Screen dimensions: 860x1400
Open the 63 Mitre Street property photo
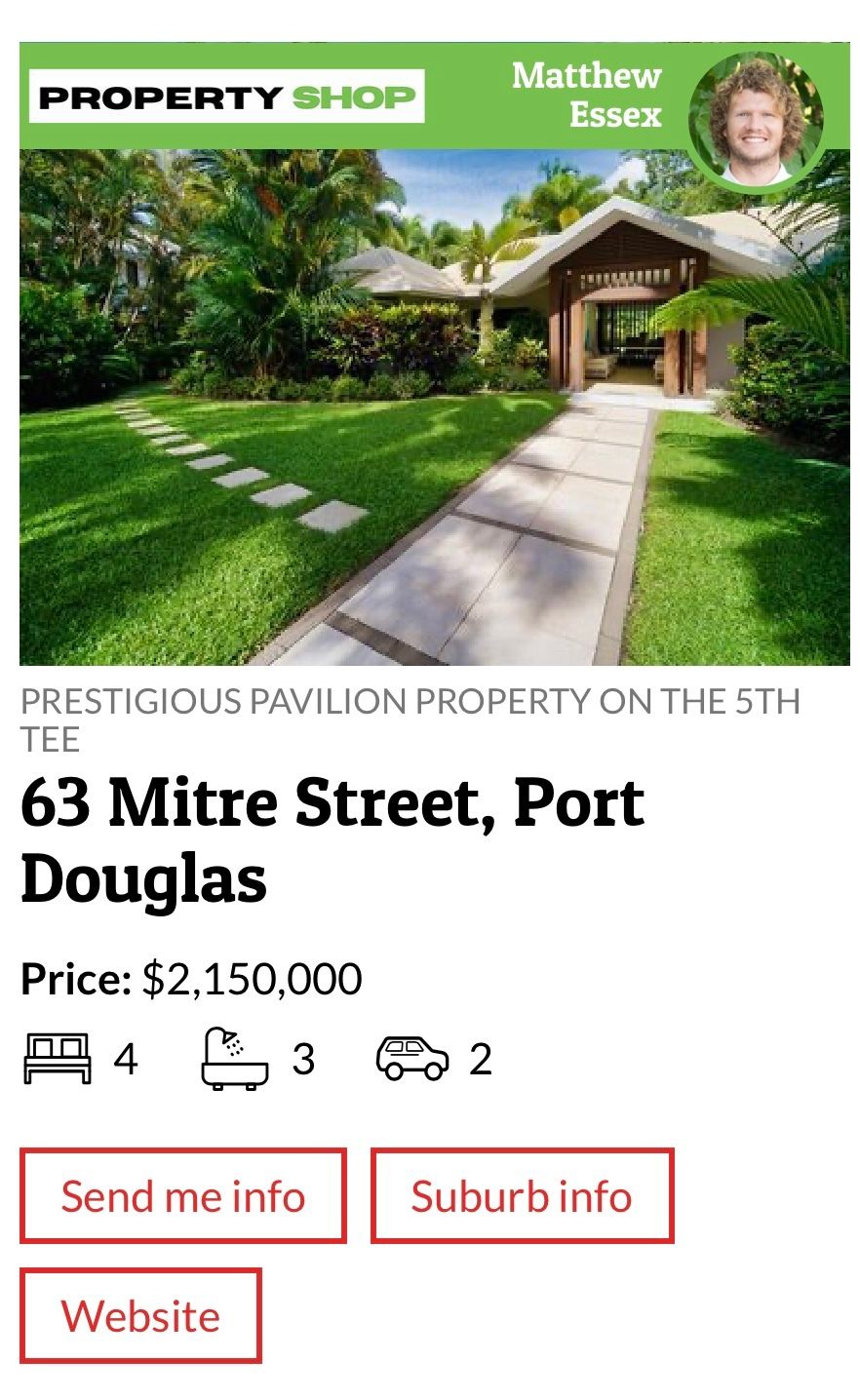pos(434,407)
